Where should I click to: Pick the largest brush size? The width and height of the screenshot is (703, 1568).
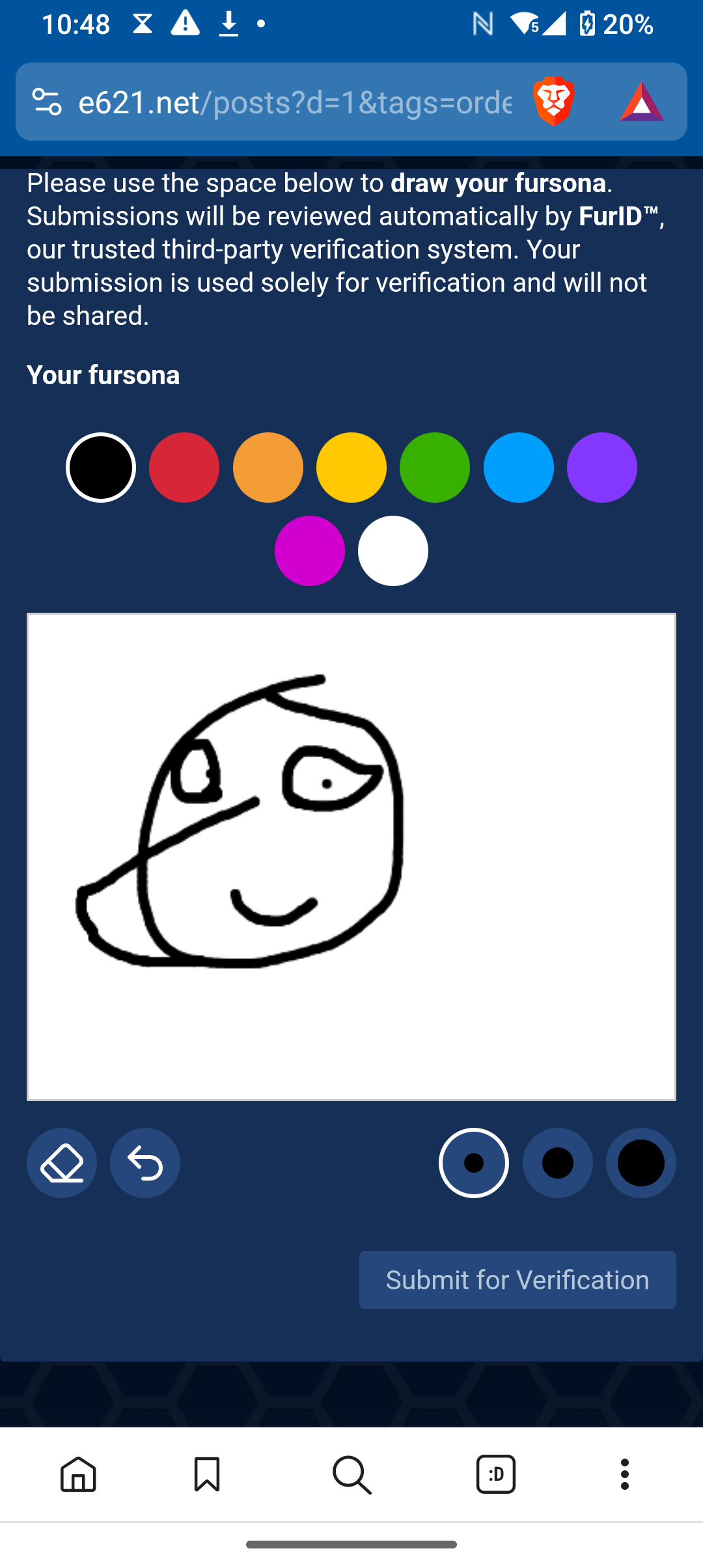(x=641, y=1163)
